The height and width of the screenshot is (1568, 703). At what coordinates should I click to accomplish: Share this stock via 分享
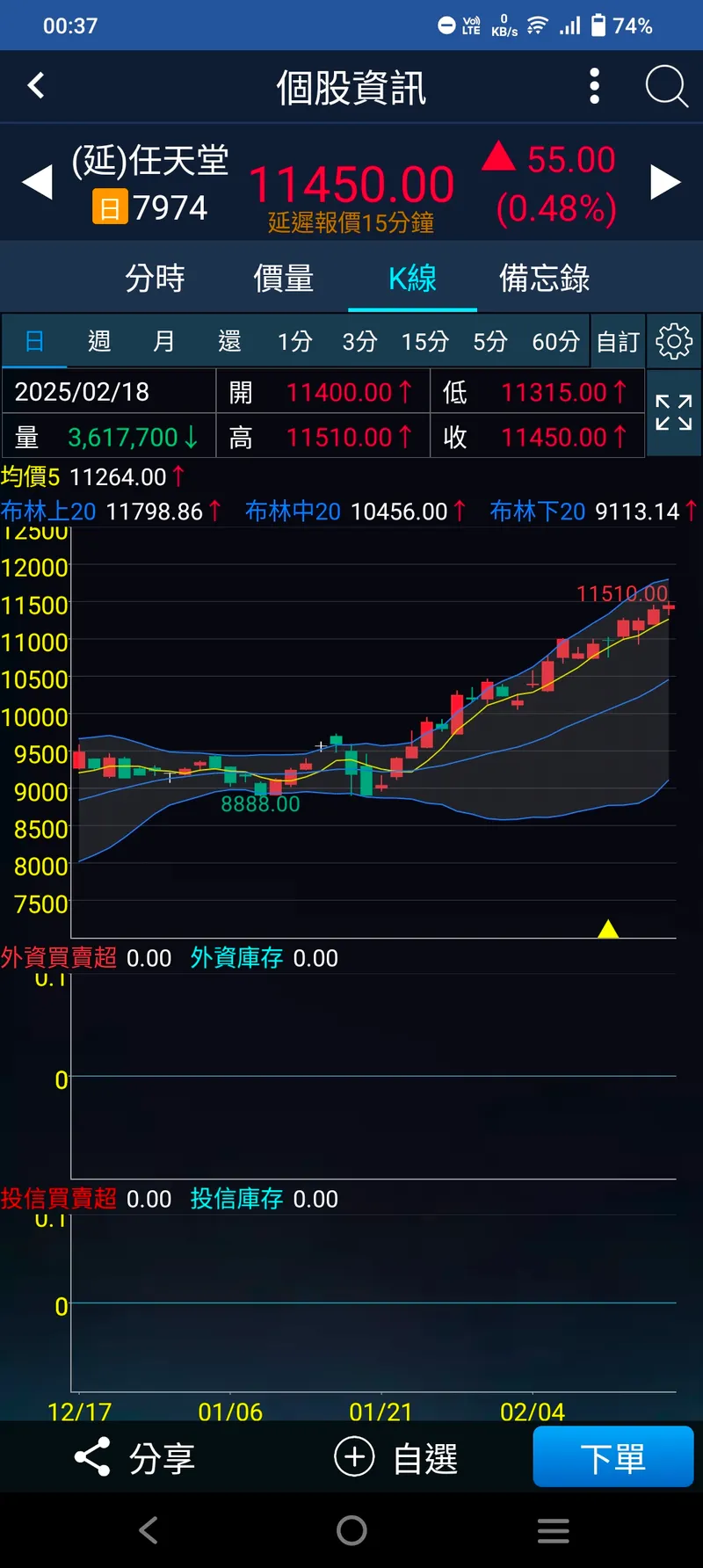(134, 1458)
